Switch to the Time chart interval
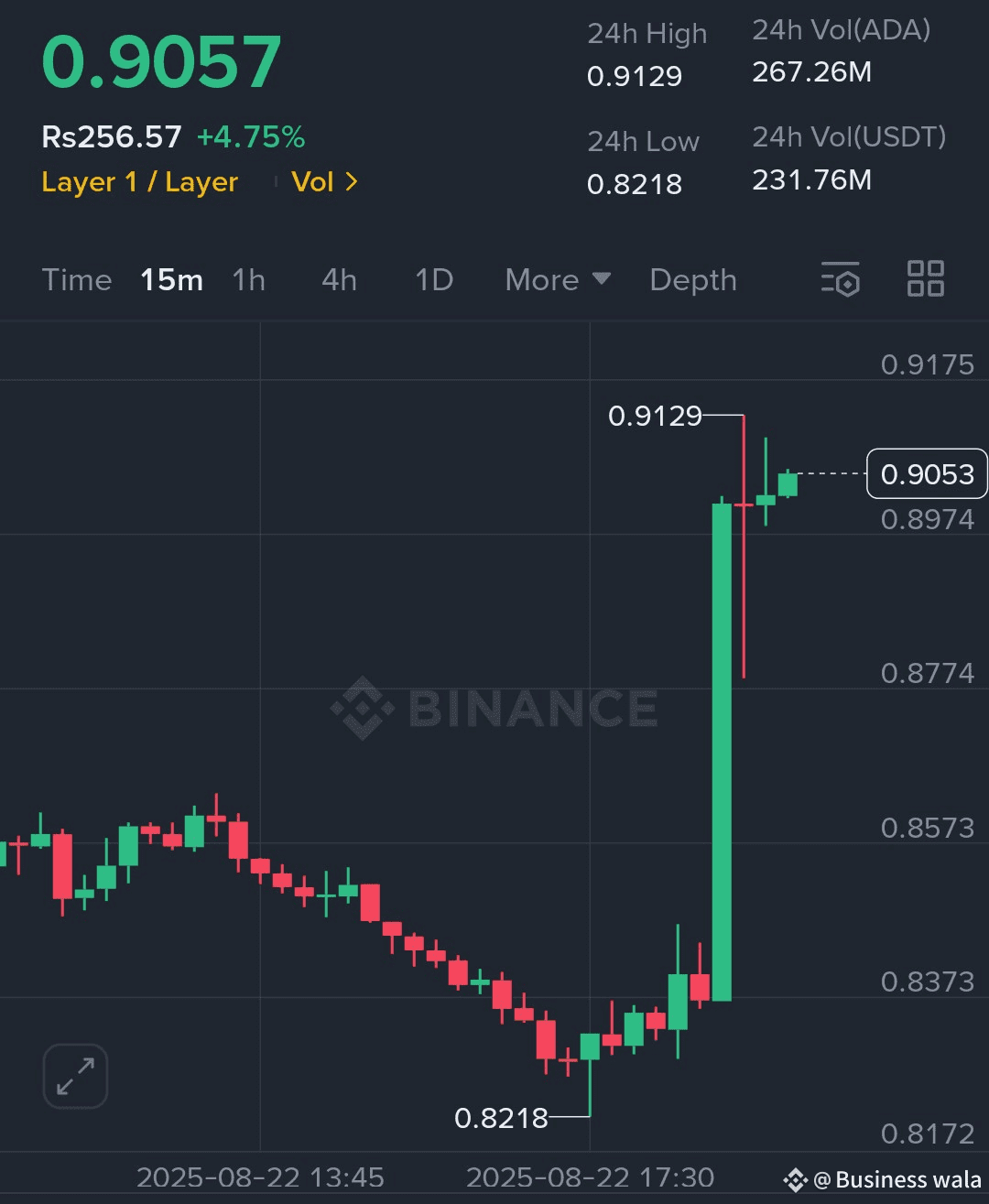This screenshot has height=1204, width=989. 77,280
